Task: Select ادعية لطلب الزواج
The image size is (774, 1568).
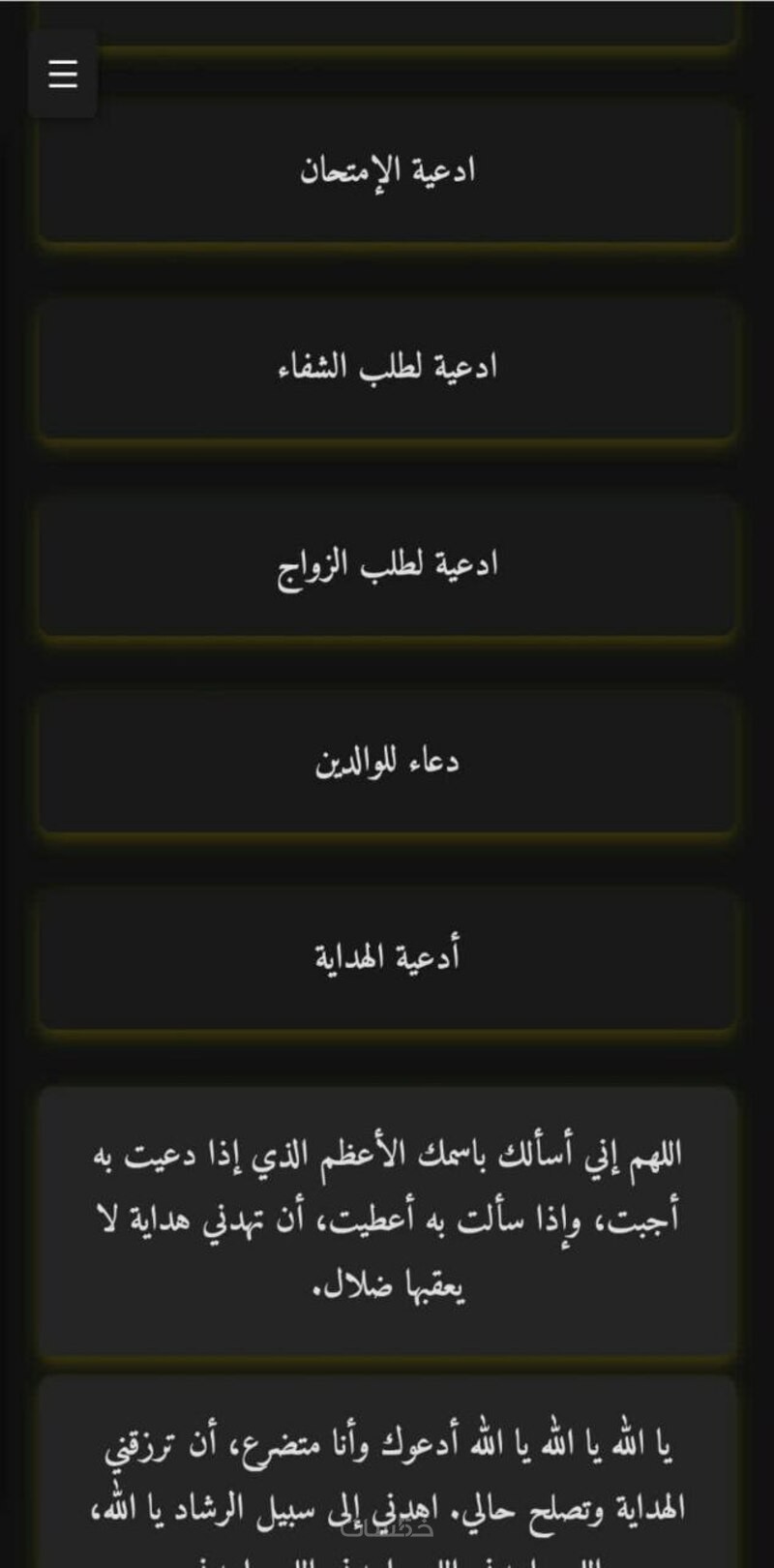Action: pos(387,565)
